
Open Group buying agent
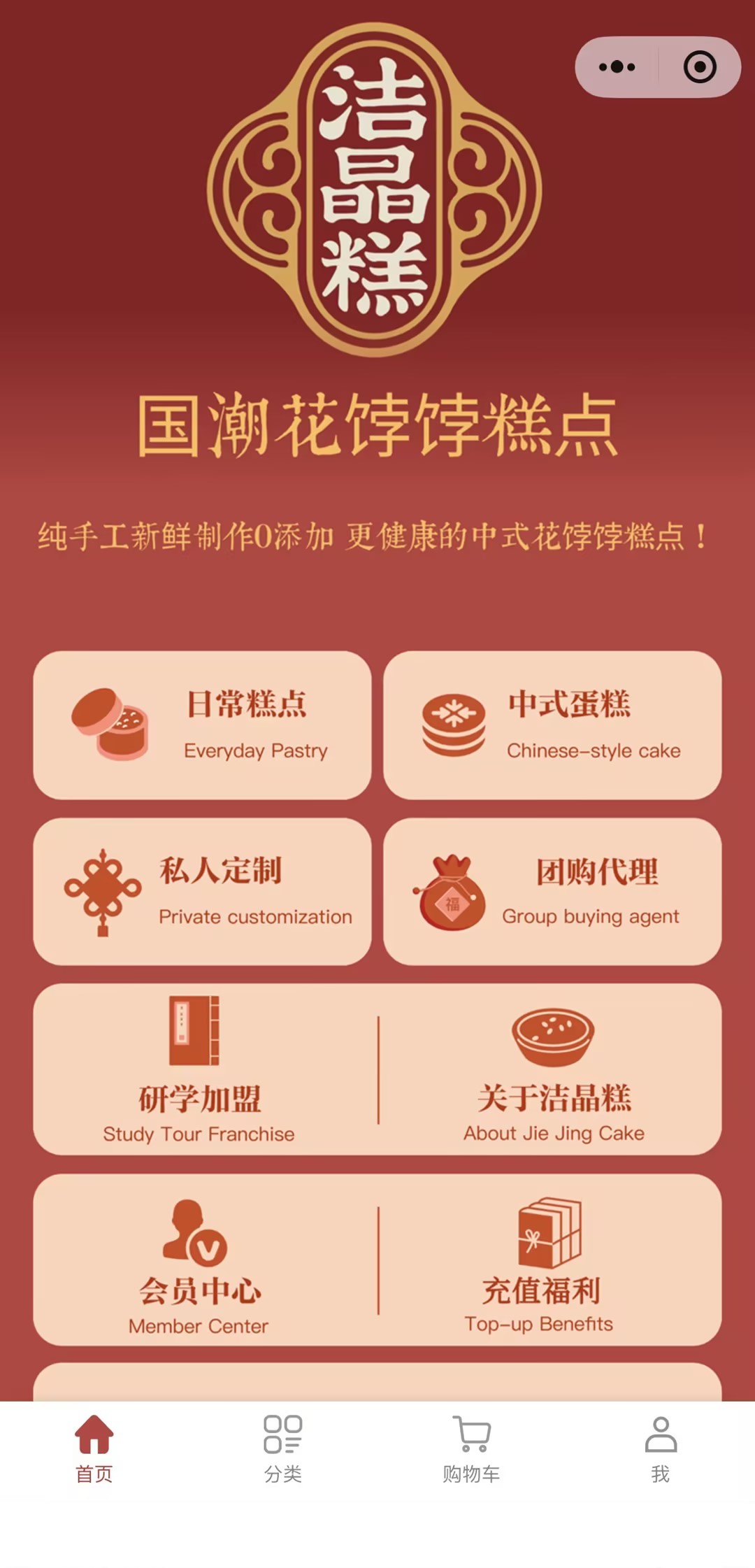[552, 892]
